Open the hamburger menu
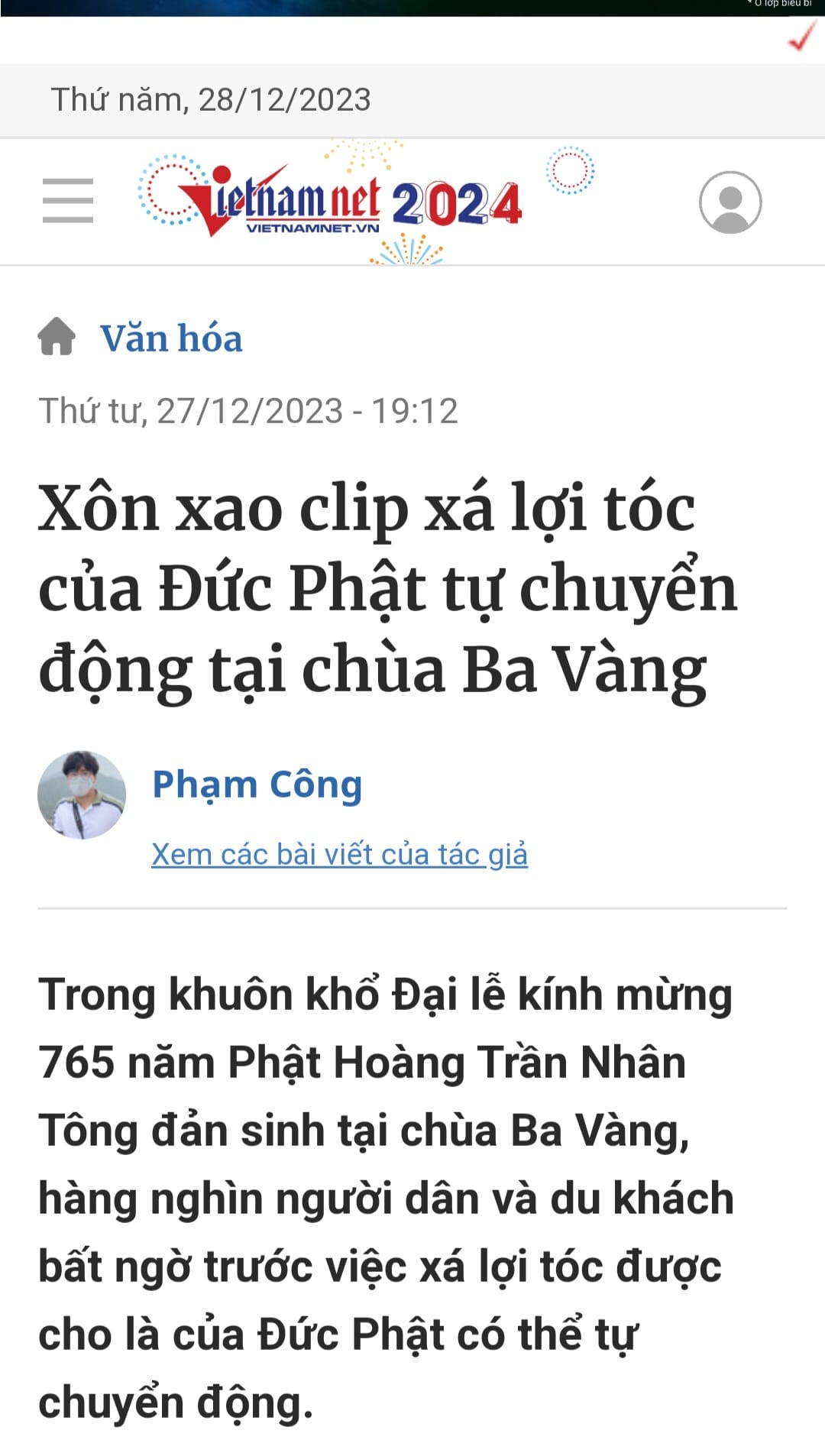Viewport: 825px width, 1456px height. pyautogui.click(x=68, y=201)
